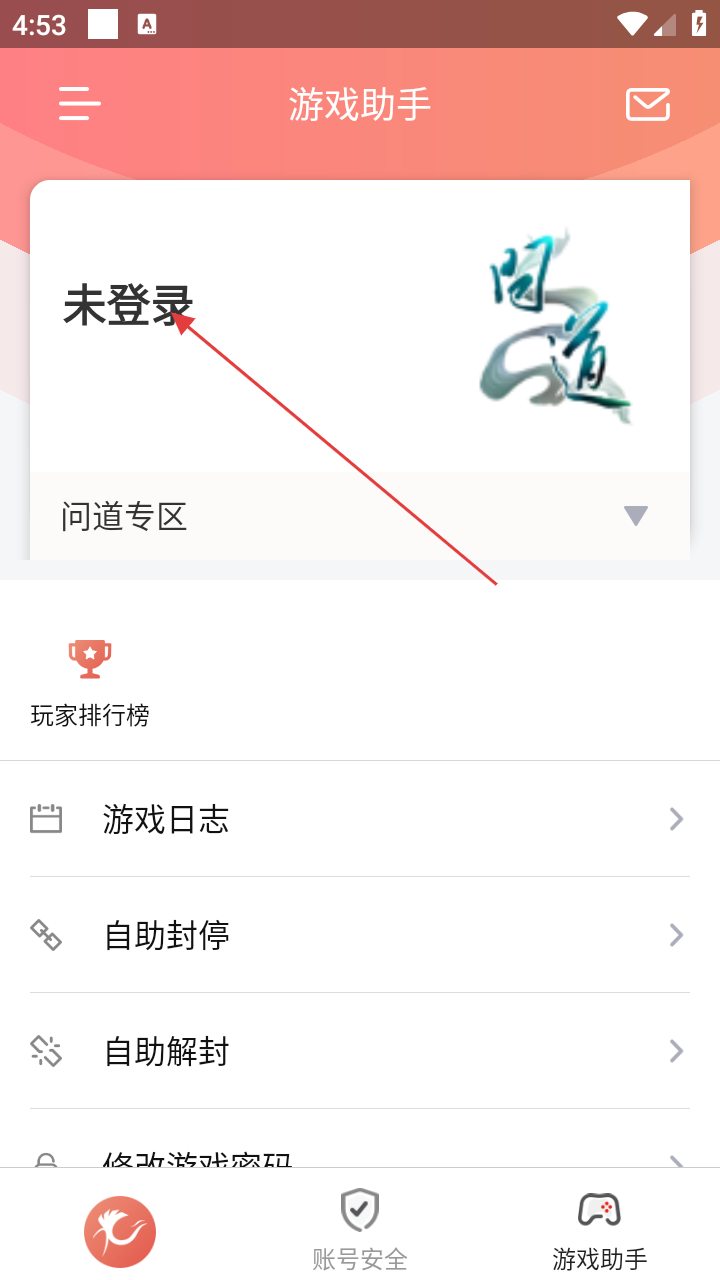Select 自助封停 self-service suspension
Screen dimensions: 720x1280
click(360, 935)
